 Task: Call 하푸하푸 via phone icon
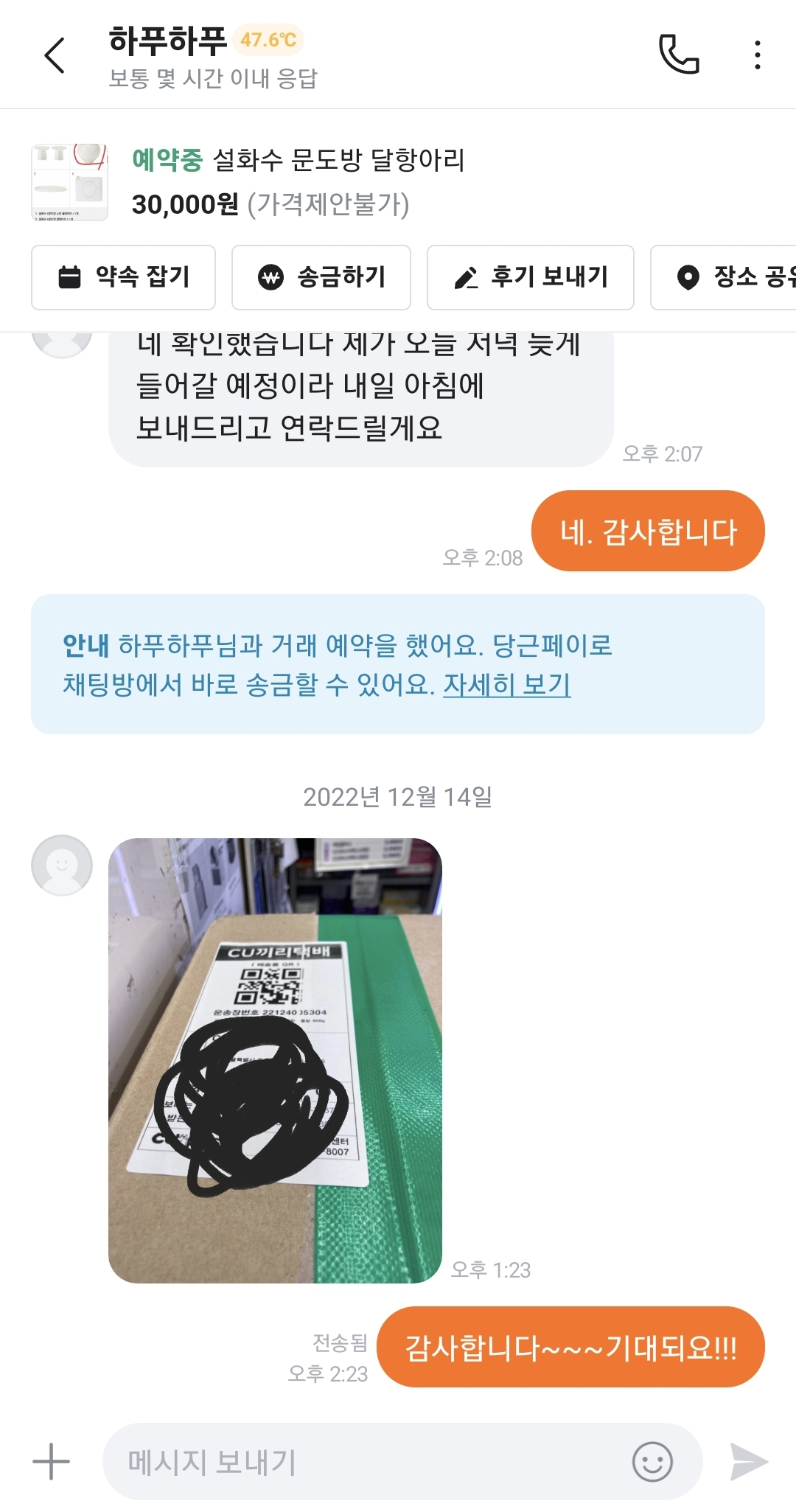point(678,55)
